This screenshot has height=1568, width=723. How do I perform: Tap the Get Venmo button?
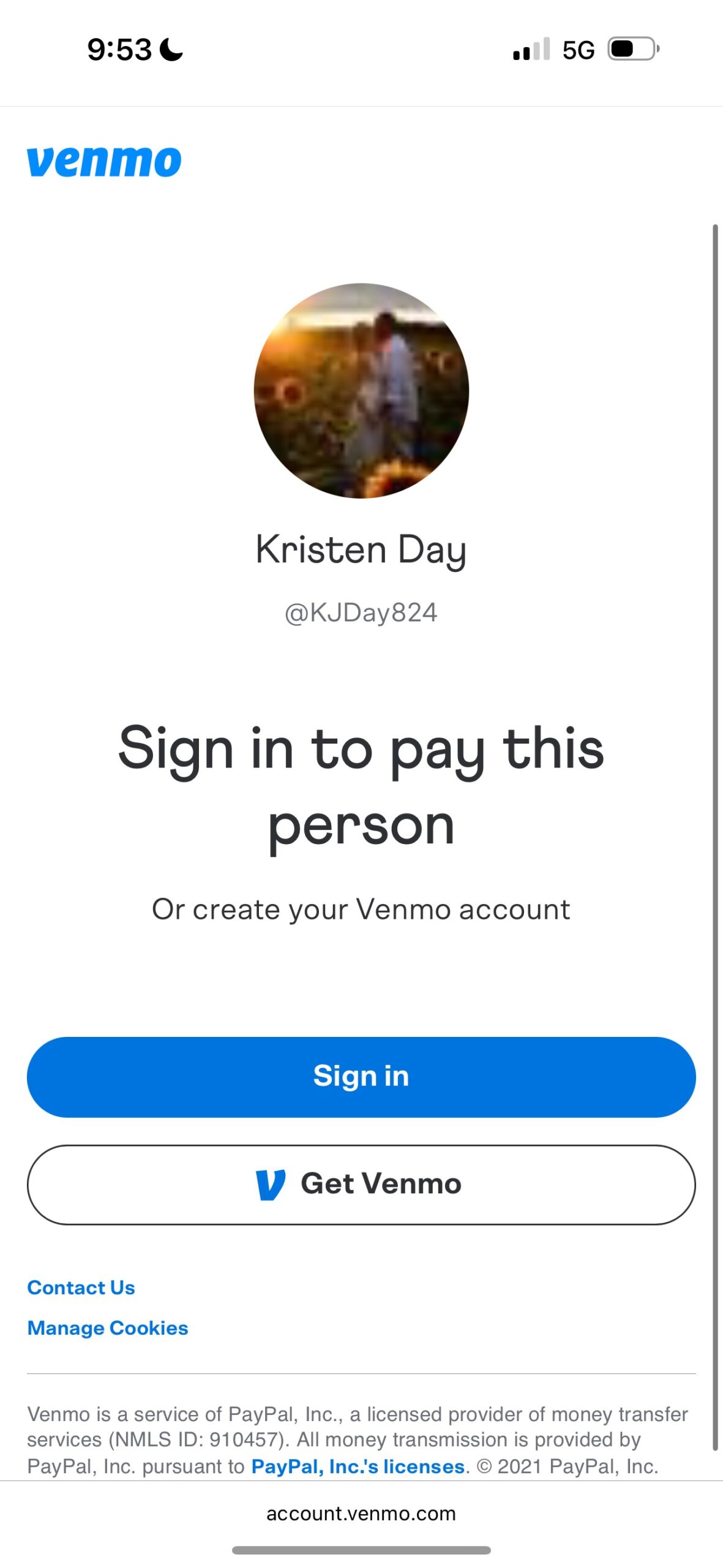(361, 1184)
